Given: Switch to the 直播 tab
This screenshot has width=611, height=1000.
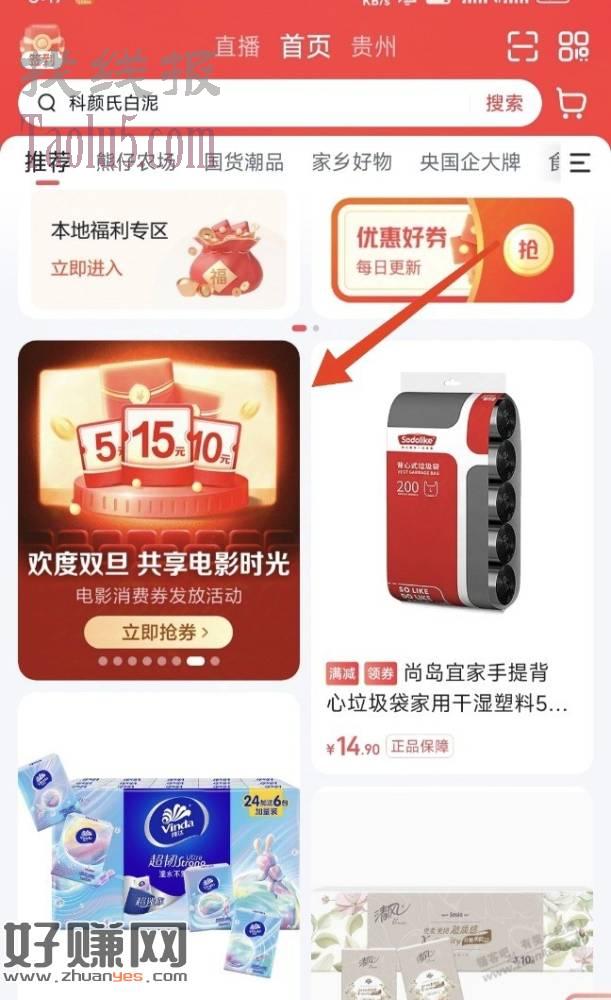Looking at the screenshot, I should click(x=237, y=47).
